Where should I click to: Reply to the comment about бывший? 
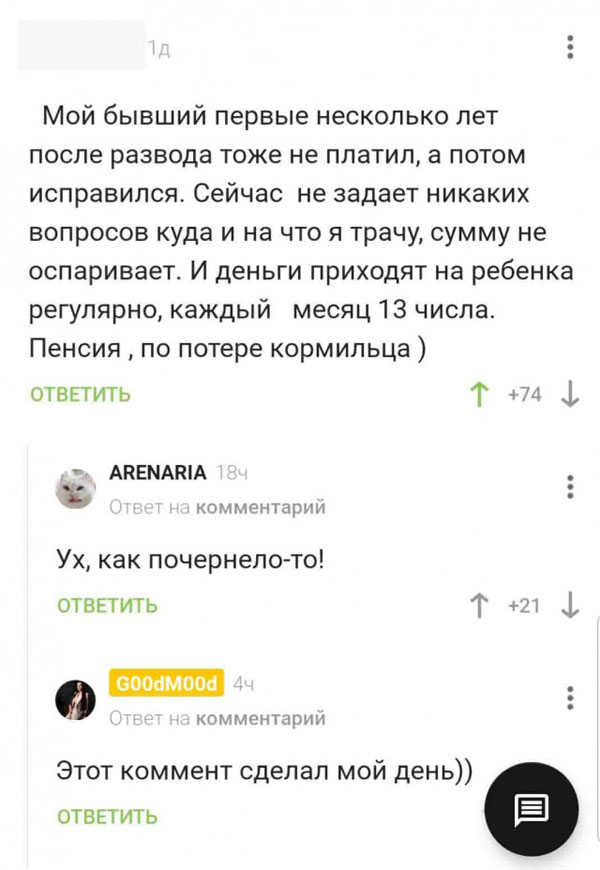82,394
